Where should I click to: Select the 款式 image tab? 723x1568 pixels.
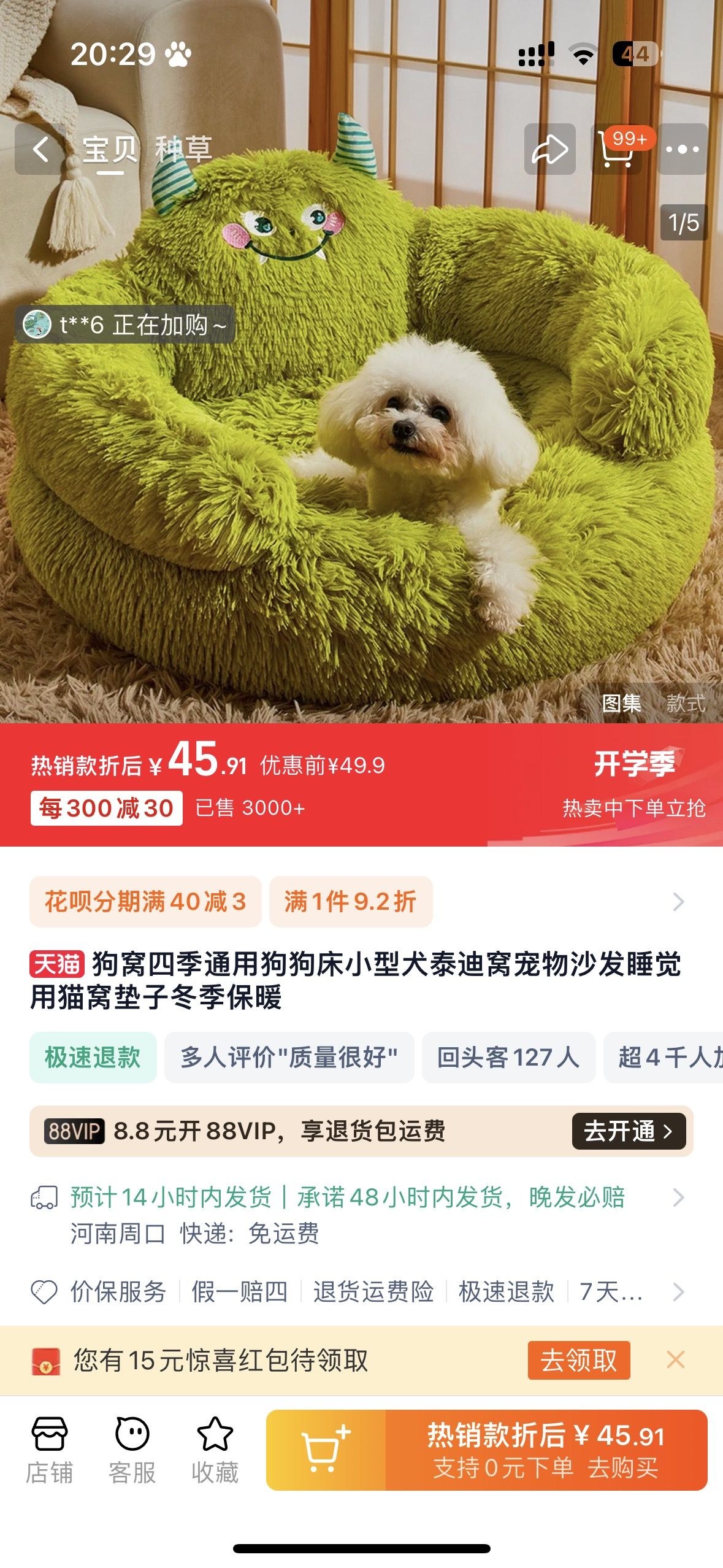pos(686,703)
